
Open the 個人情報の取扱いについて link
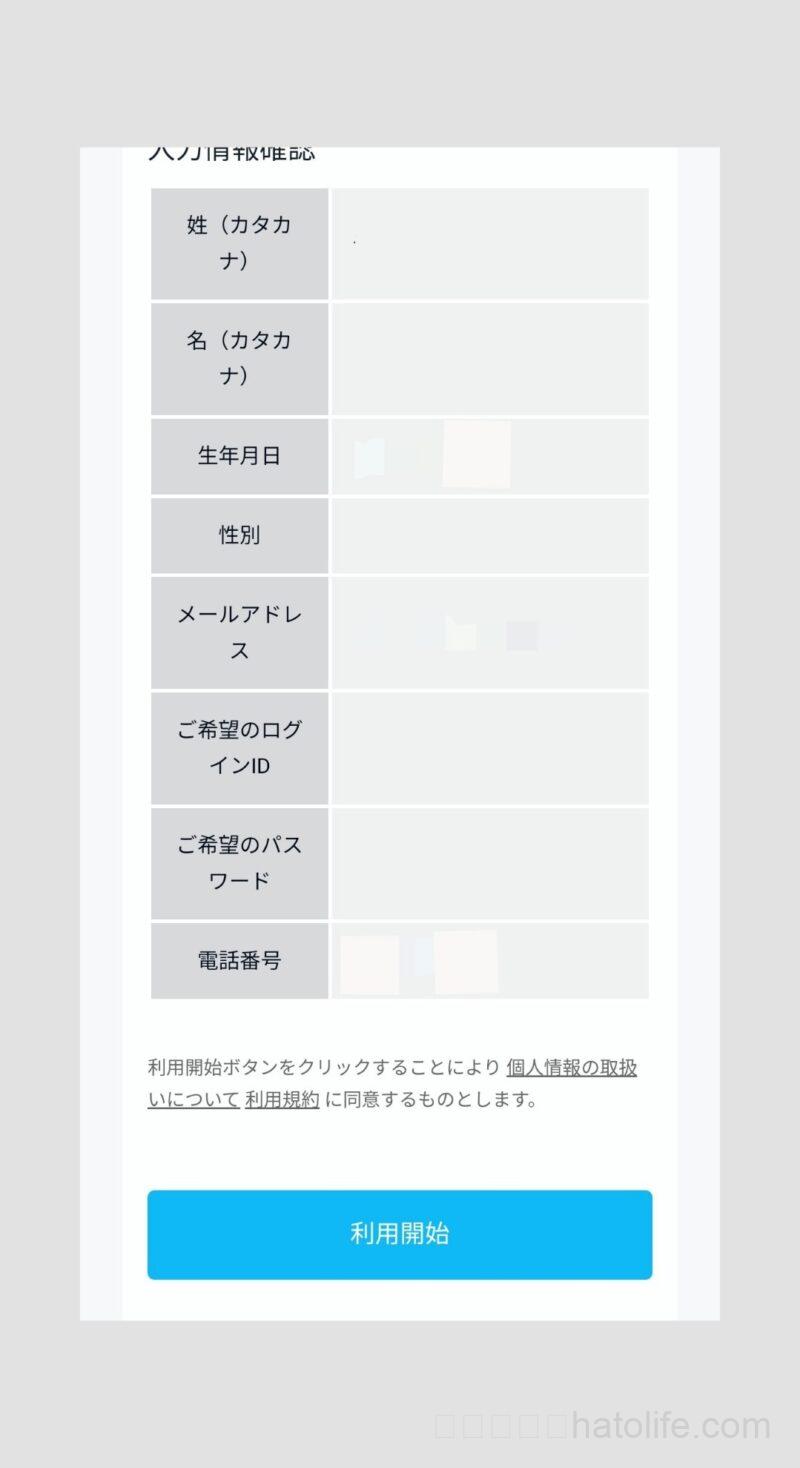[x=571, y=1068]
